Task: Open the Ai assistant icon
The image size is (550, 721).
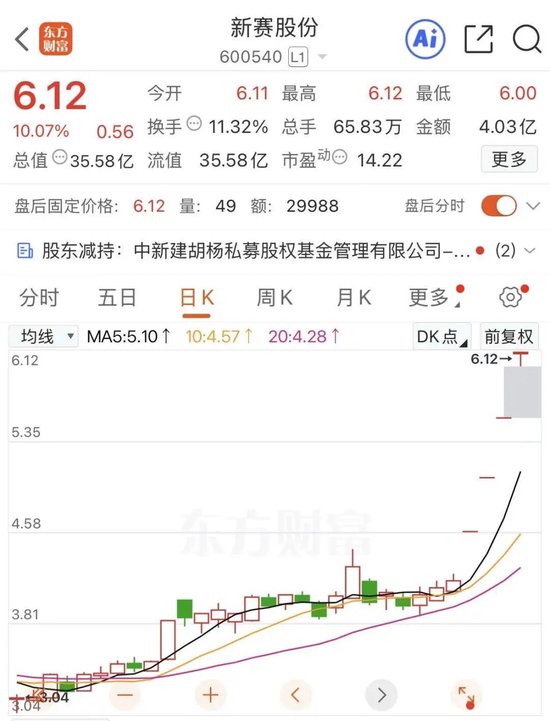Action: [x=425, y=39]
